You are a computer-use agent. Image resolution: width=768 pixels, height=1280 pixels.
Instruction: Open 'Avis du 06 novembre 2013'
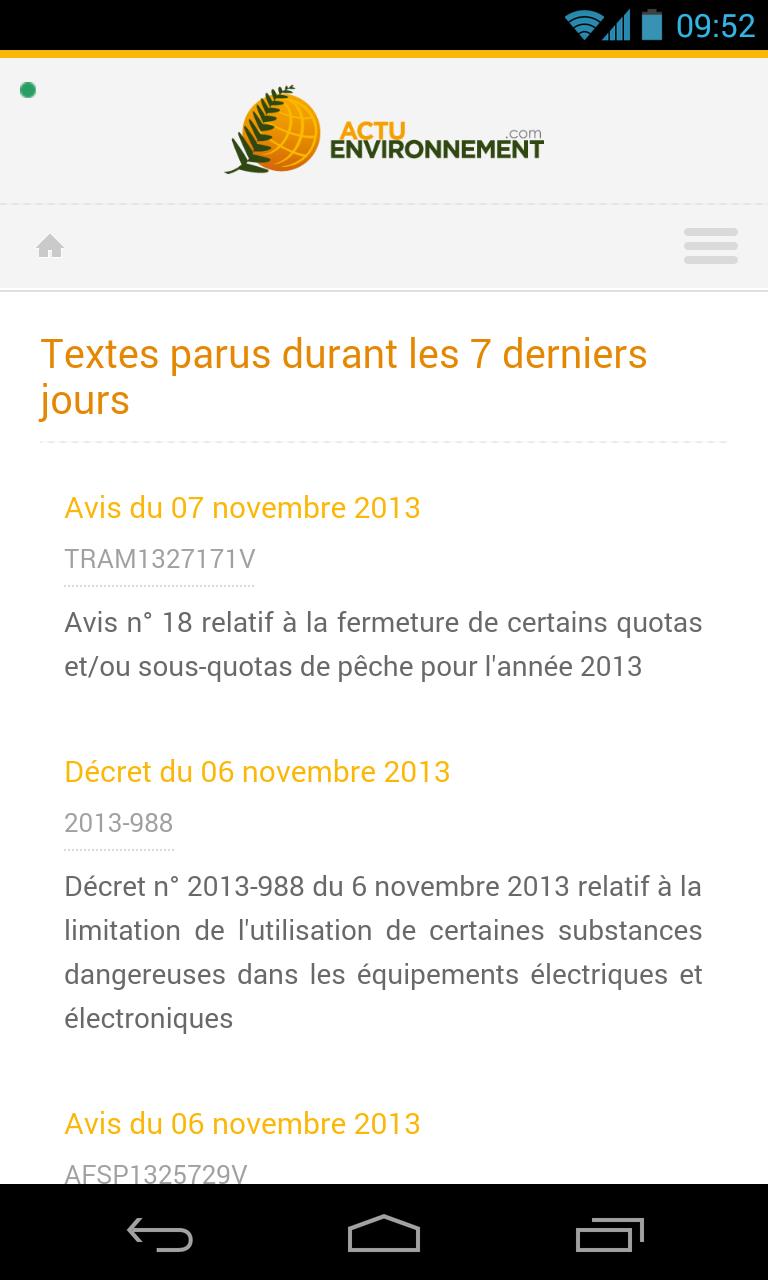point(242,1124)
